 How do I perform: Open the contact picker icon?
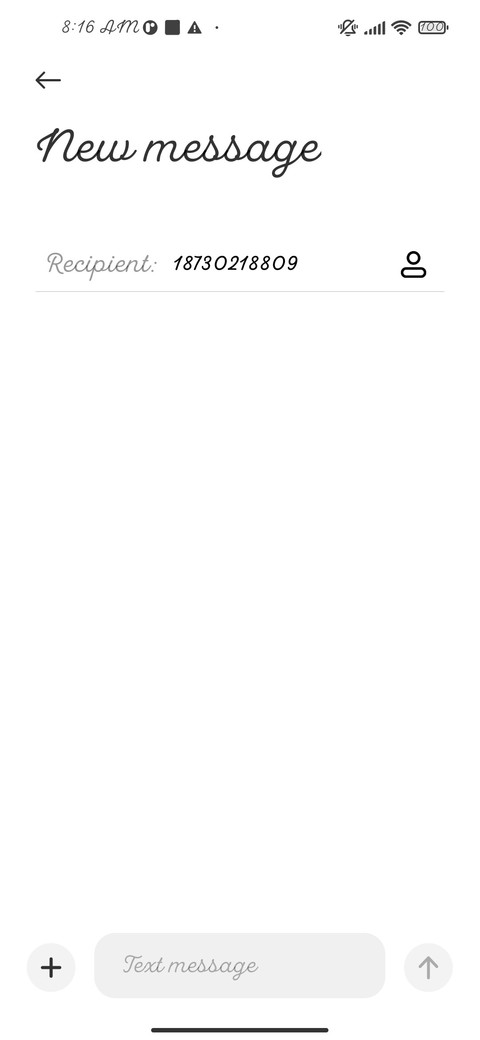point(413,264)
